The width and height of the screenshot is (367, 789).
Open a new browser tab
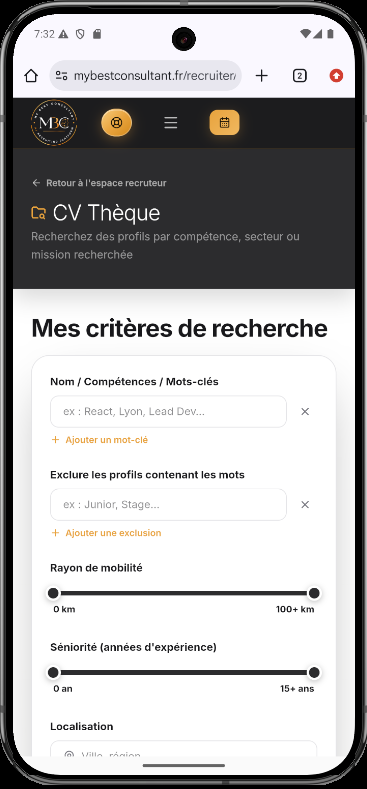point(261,76)
